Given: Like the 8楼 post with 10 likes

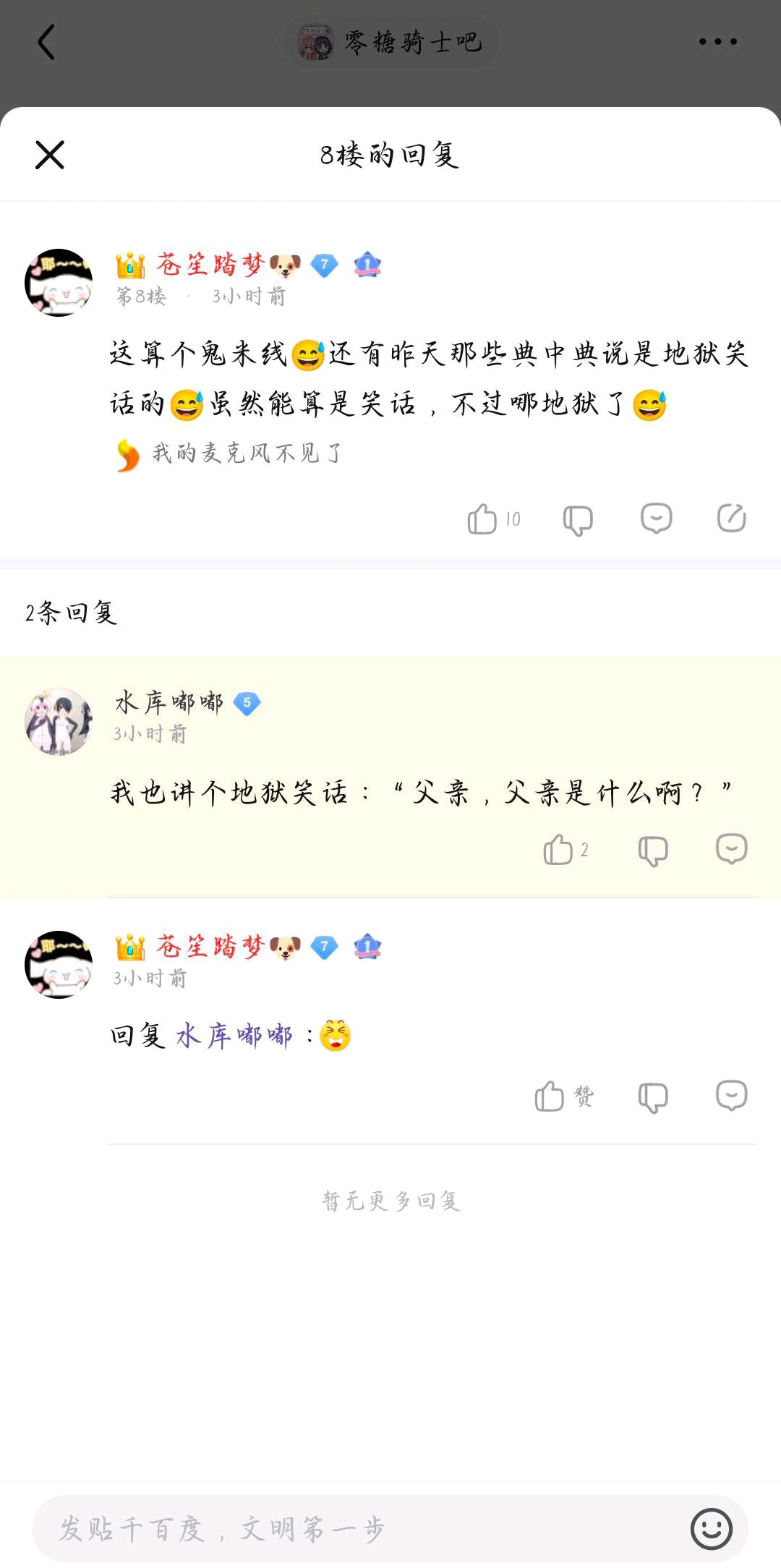Looking at the screenshot, I should point(483,519).
